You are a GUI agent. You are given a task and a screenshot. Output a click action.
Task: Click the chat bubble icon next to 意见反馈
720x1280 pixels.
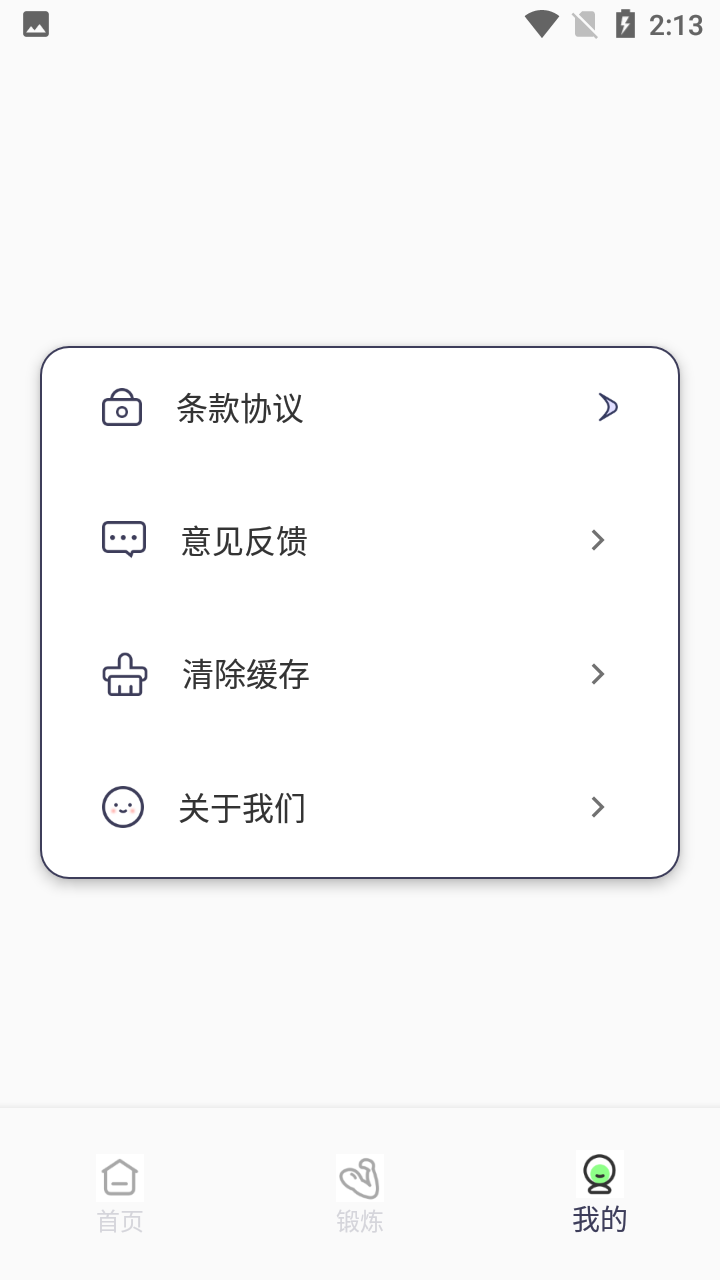tap(123, 538)
